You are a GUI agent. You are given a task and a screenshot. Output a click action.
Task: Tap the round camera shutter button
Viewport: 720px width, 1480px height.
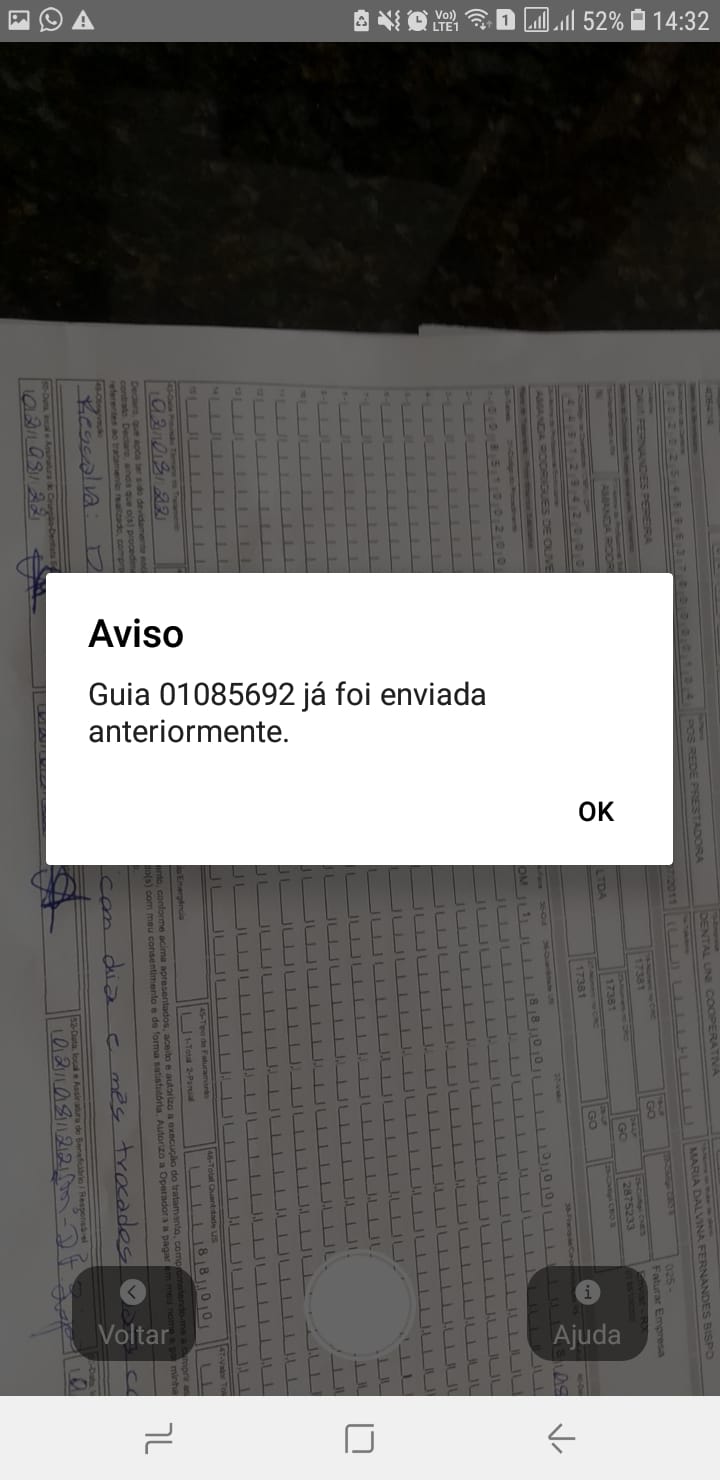pos(359,1303)
